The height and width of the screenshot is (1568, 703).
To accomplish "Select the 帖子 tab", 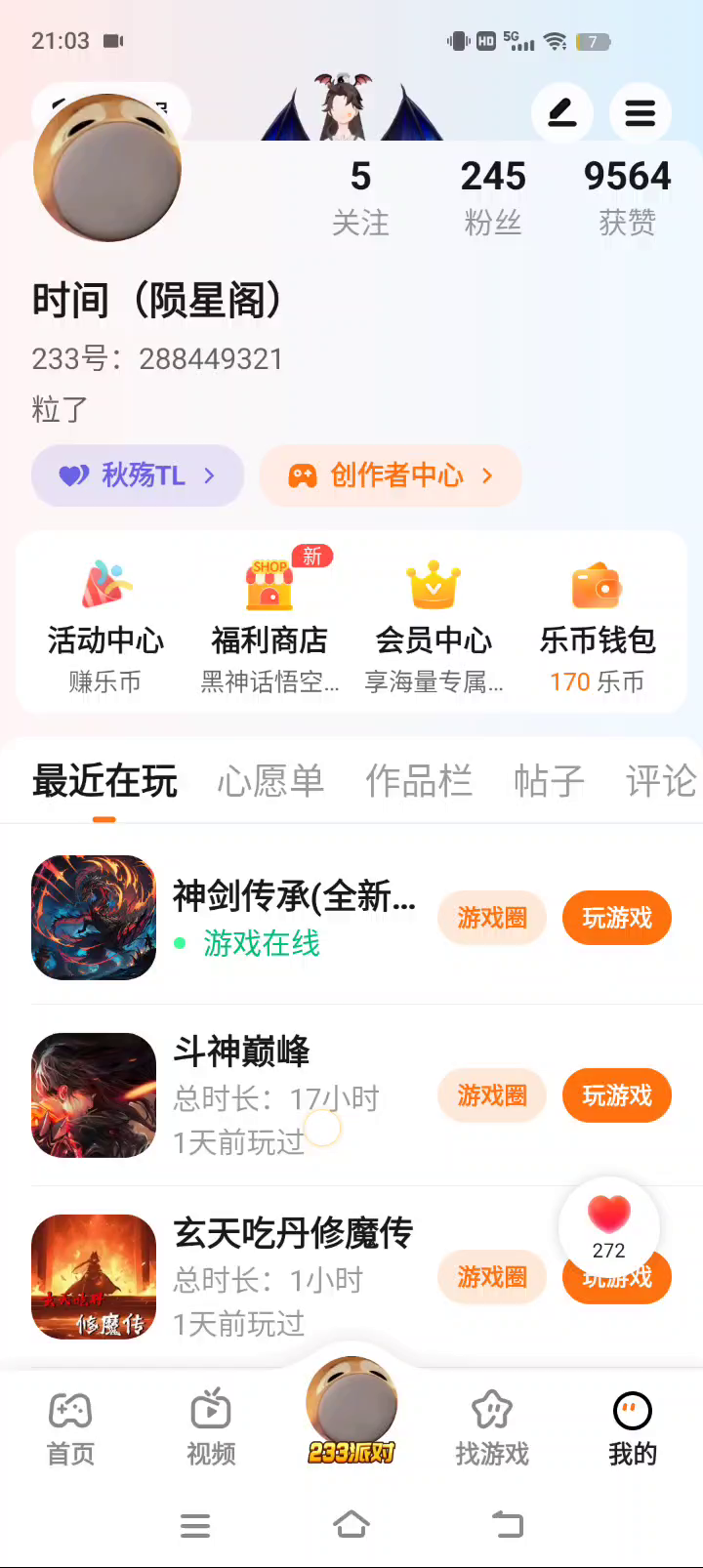I will pyautogui.click(x=549, y=781).
